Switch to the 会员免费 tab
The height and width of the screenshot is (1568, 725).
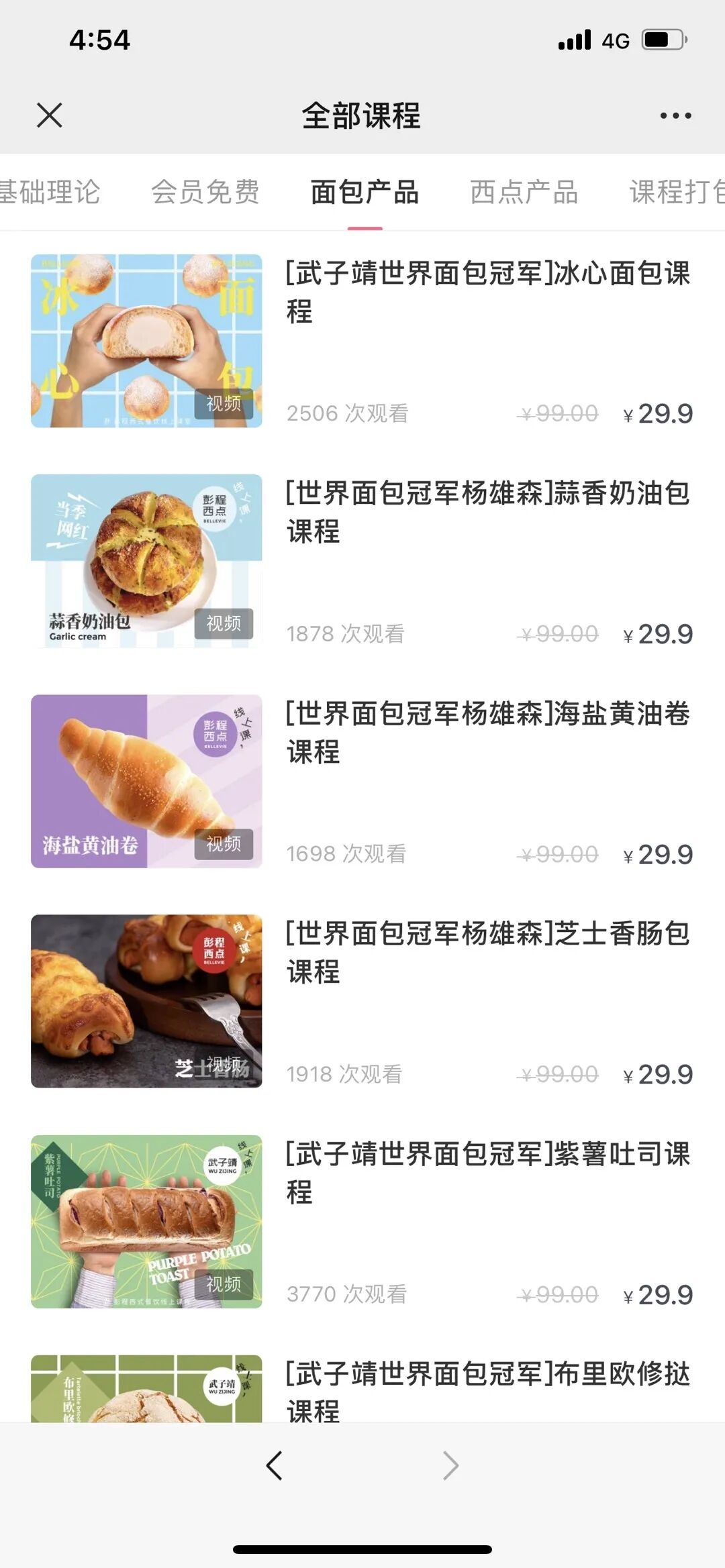point(205,192)
